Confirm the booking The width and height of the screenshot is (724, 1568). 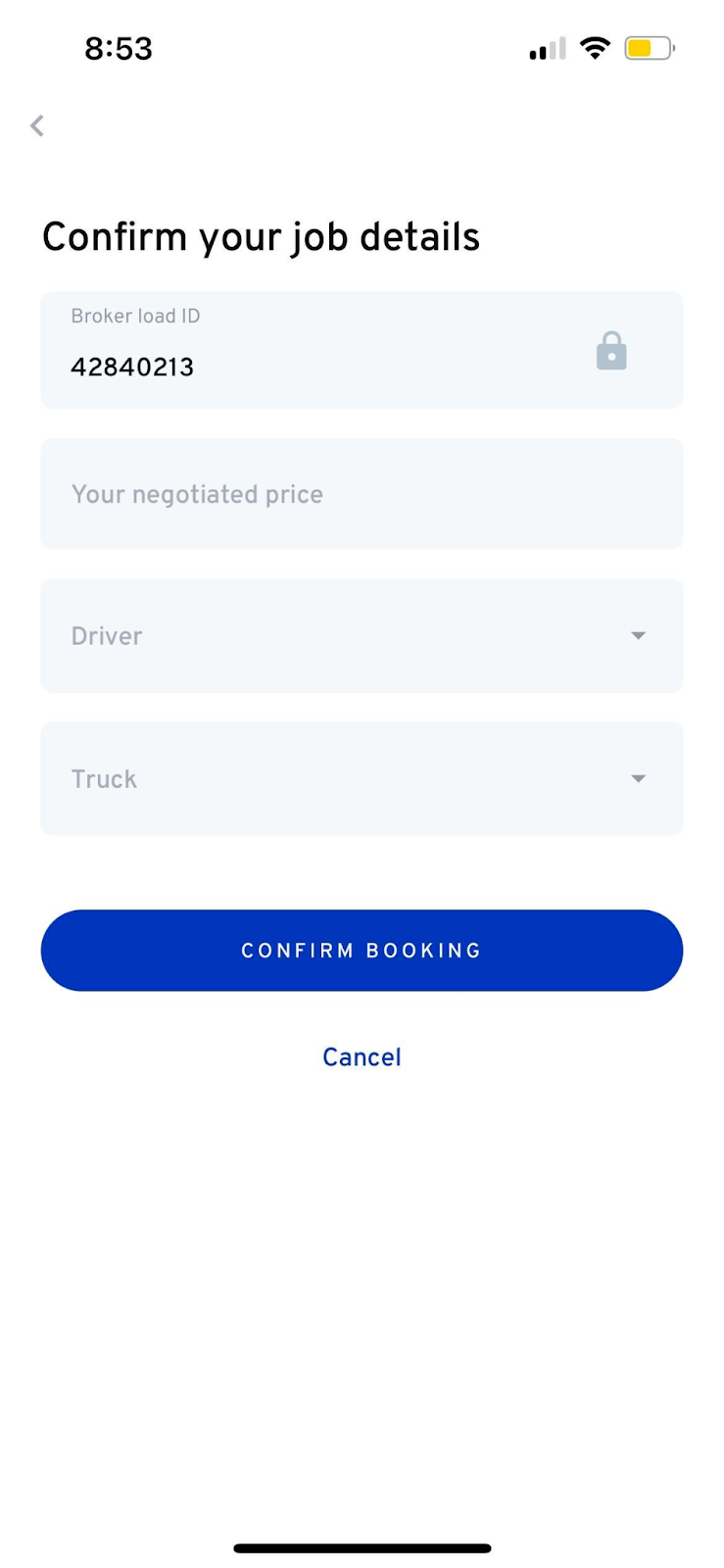click(362, 951)
